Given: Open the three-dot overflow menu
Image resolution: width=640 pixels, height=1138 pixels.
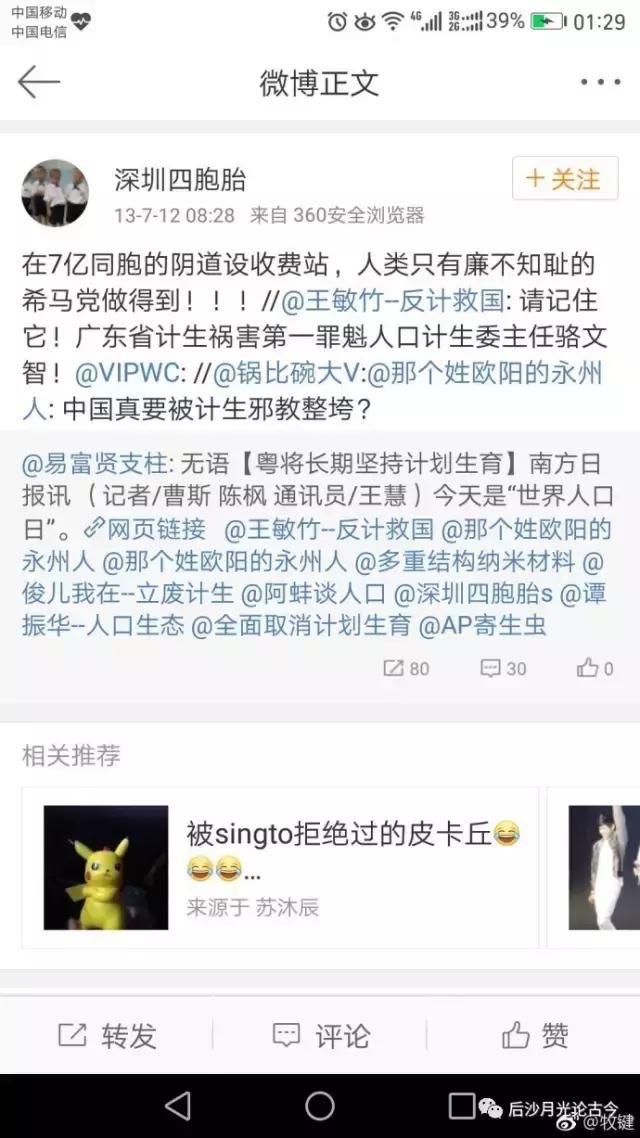Looking at the screenshot, I should coord(600,84).
